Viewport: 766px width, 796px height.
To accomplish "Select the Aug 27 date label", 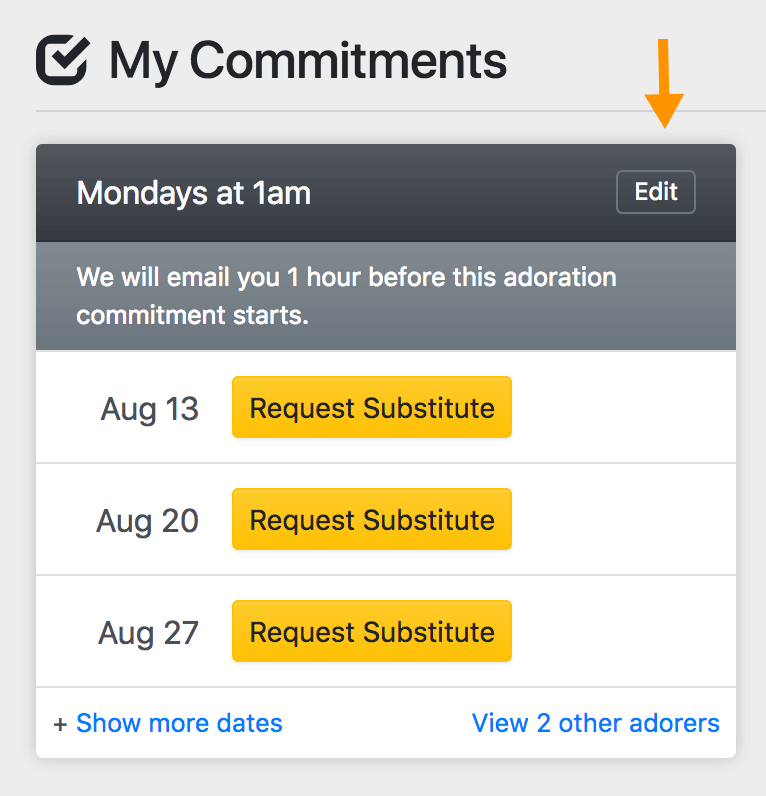I will click(x=148, y=633).
